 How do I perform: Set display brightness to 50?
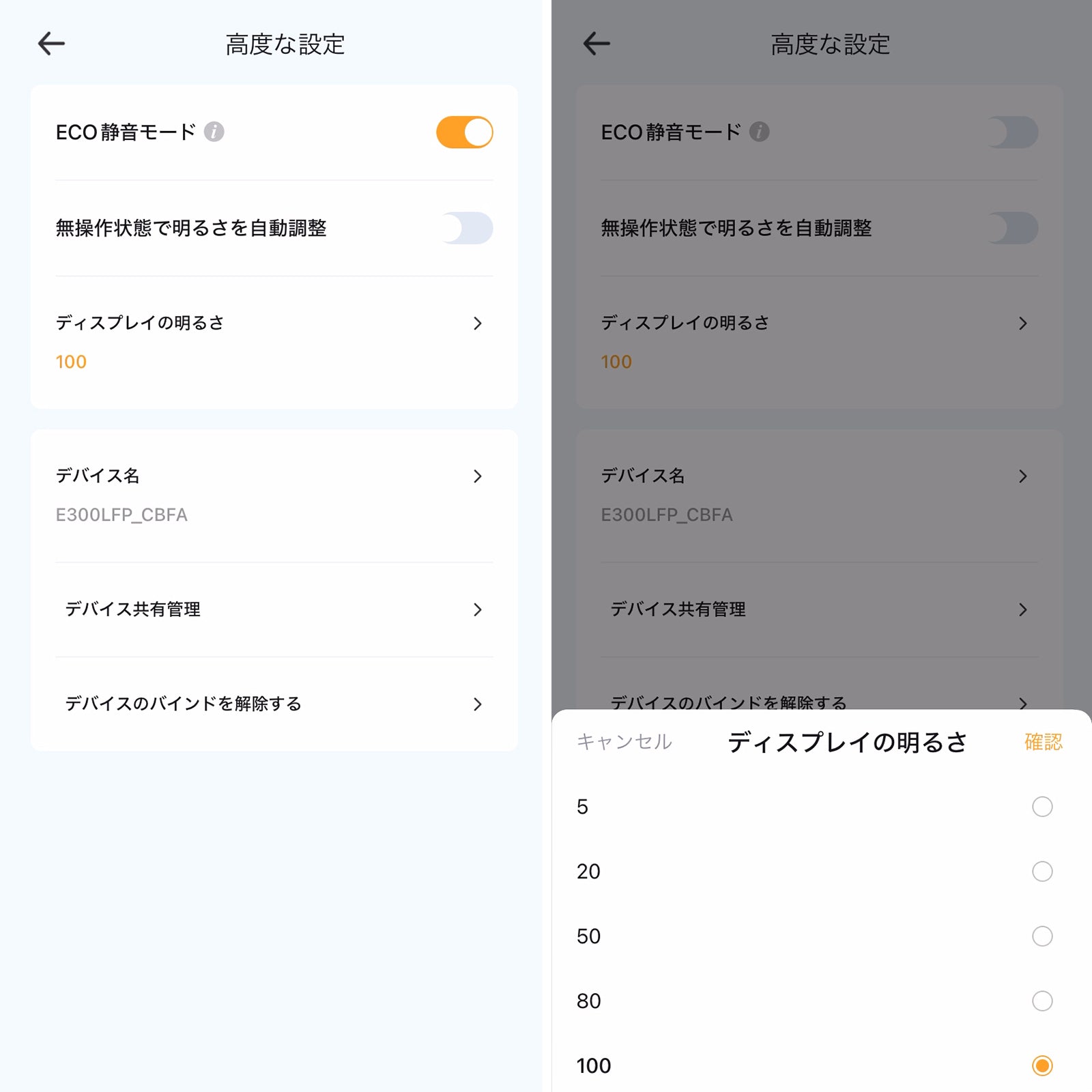click(x=1041, y=936)
